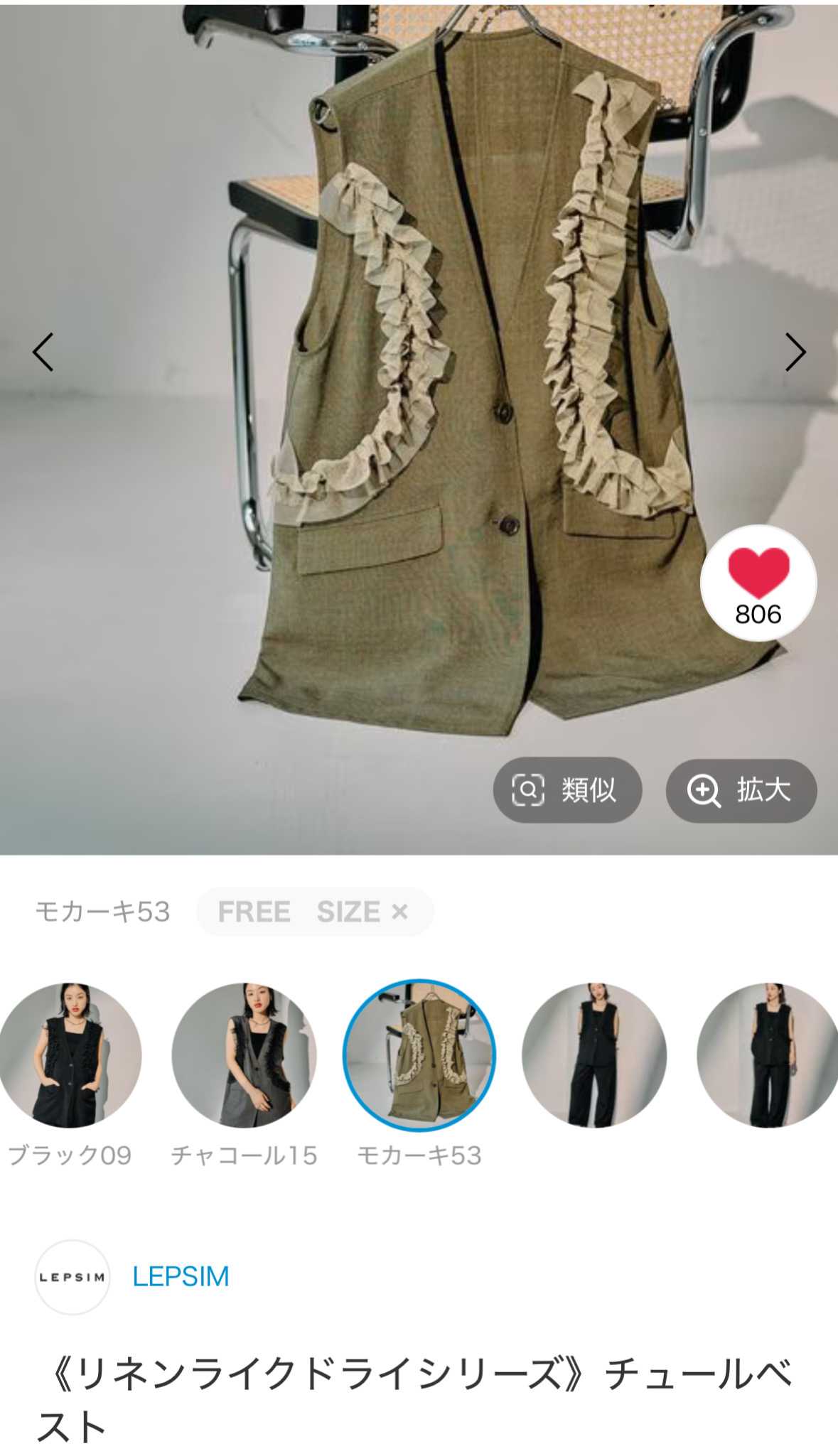The height and width of the screenshot is (1456, 838).
Task: Show the next product image
Action: (x=795, y=352)
